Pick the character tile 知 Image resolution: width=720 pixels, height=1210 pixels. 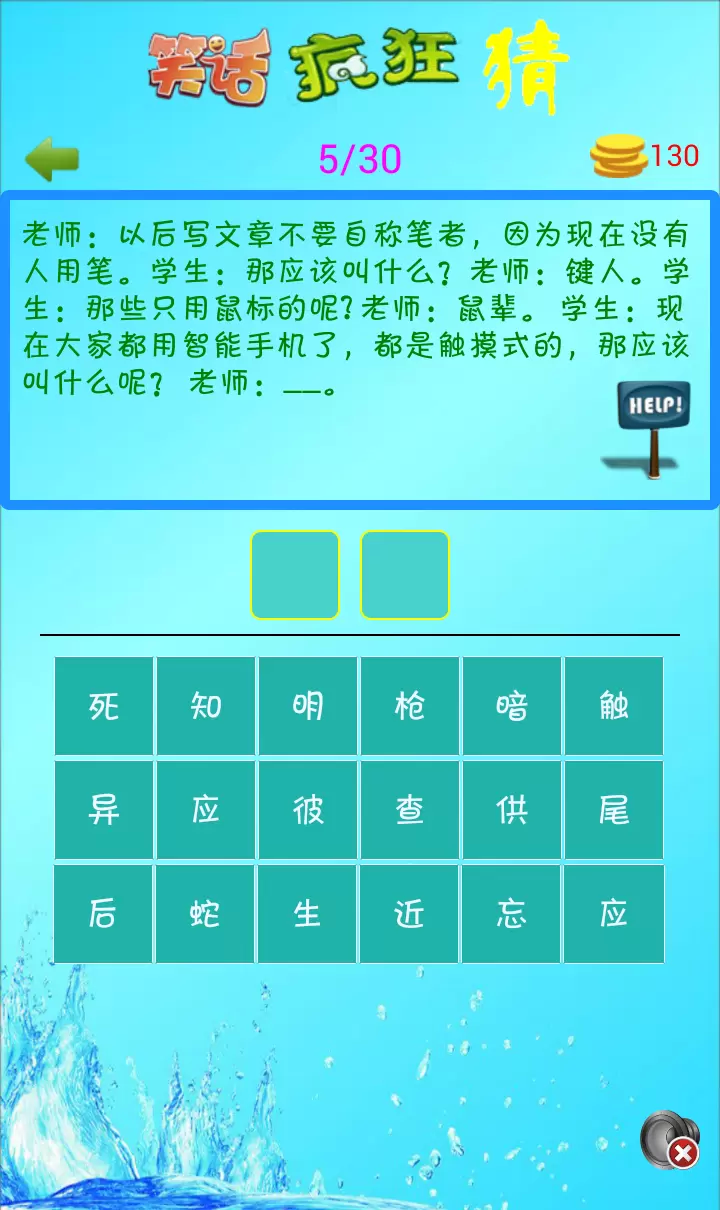(206, 706)
